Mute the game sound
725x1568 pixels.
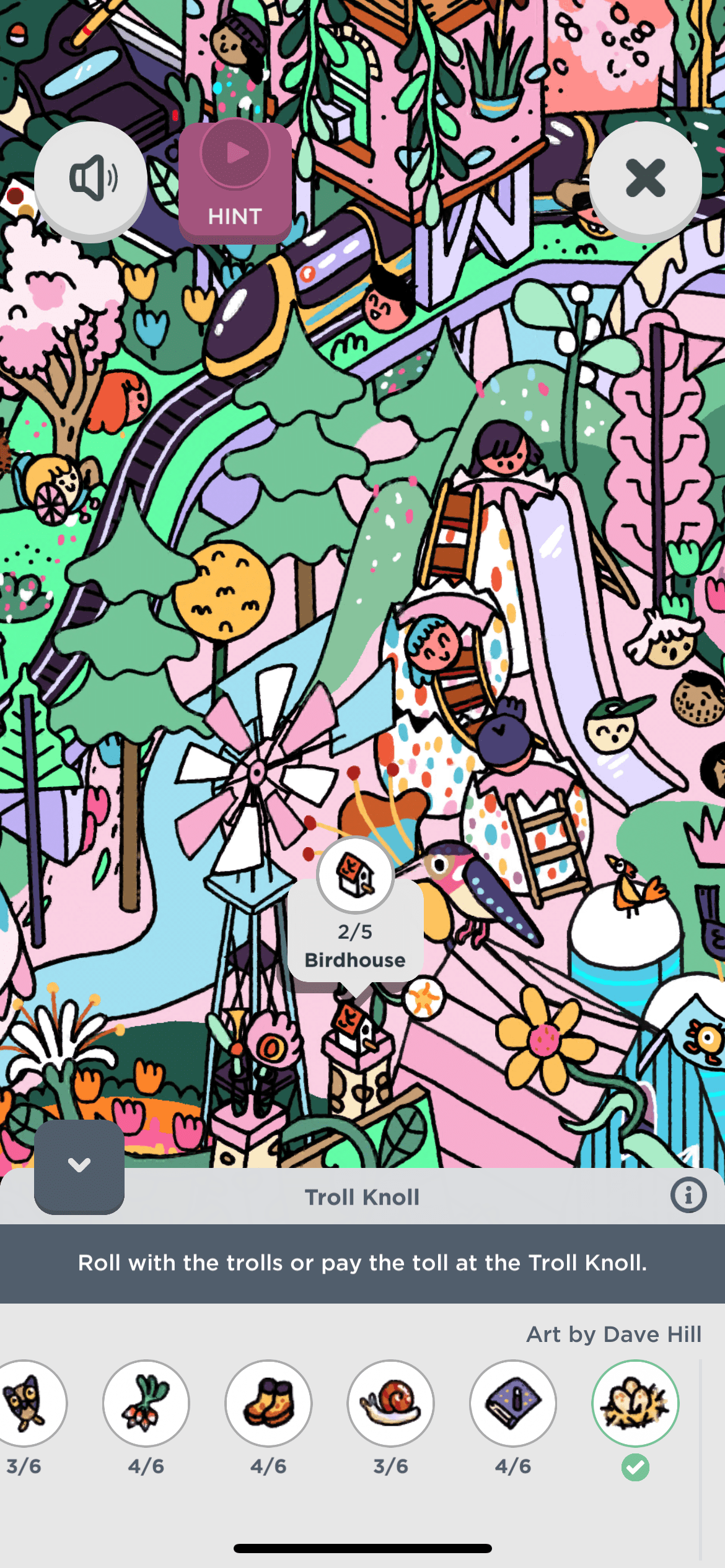click(x=90, y=179)
